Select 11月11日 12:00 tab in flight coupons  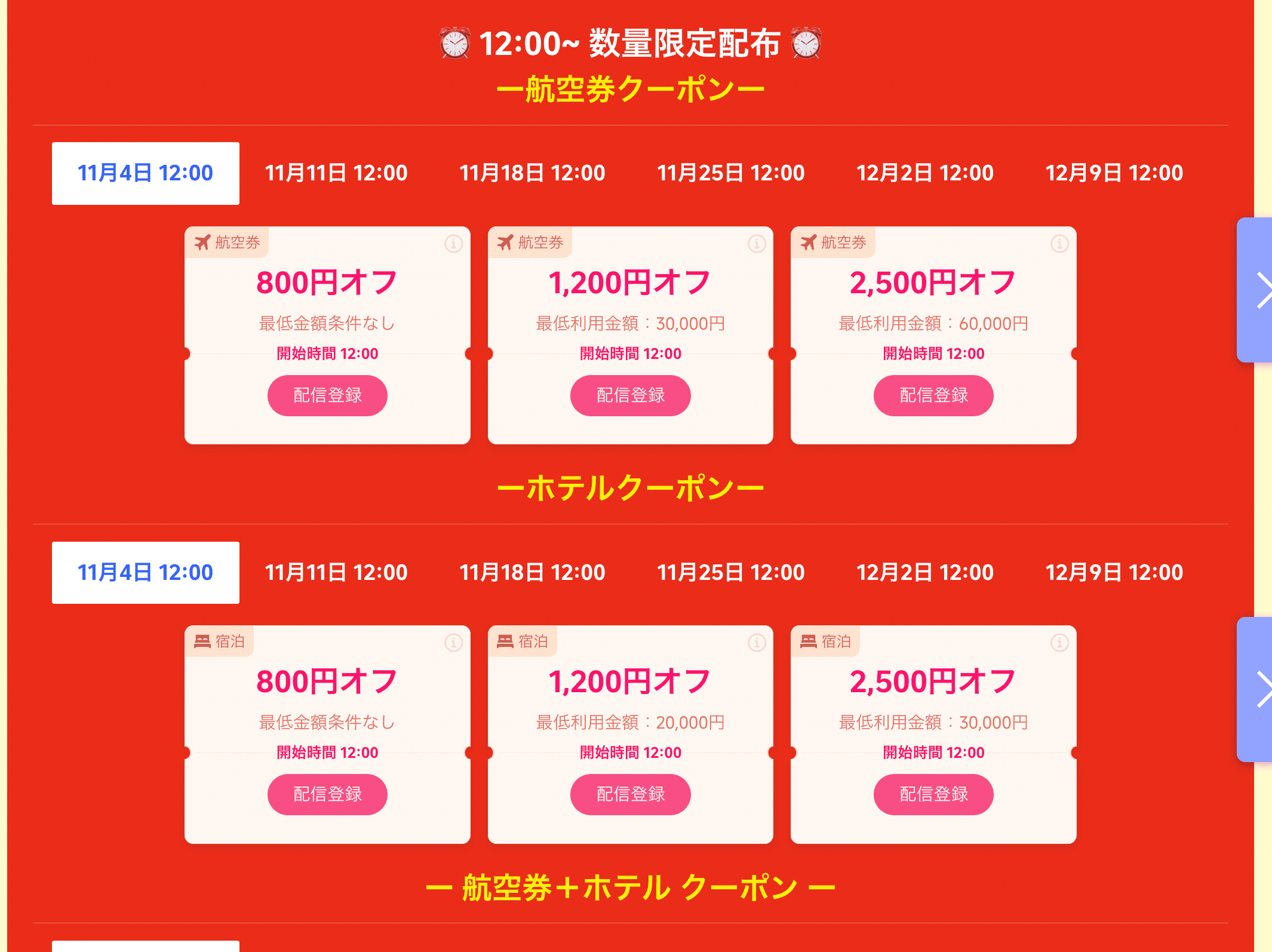(x=336, y=173)
